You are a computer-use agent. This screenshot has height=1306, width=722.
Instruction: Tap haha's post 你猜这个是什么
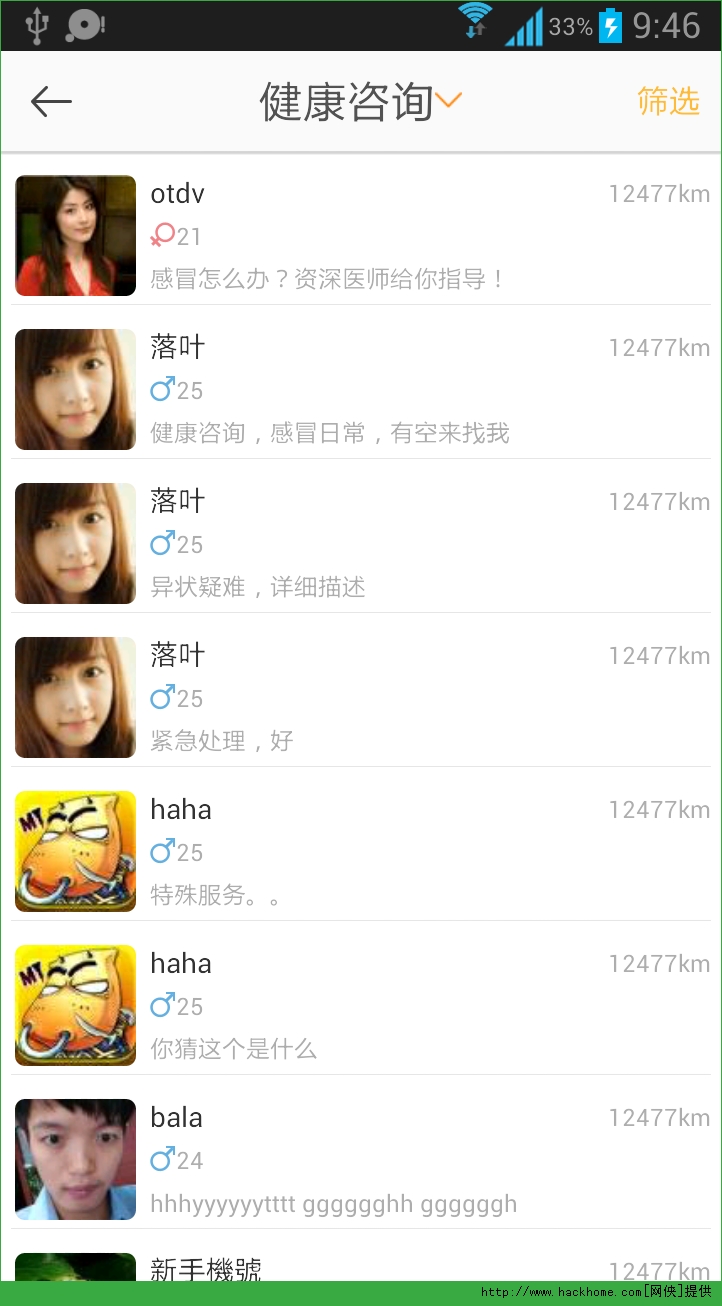[360, 1006]
